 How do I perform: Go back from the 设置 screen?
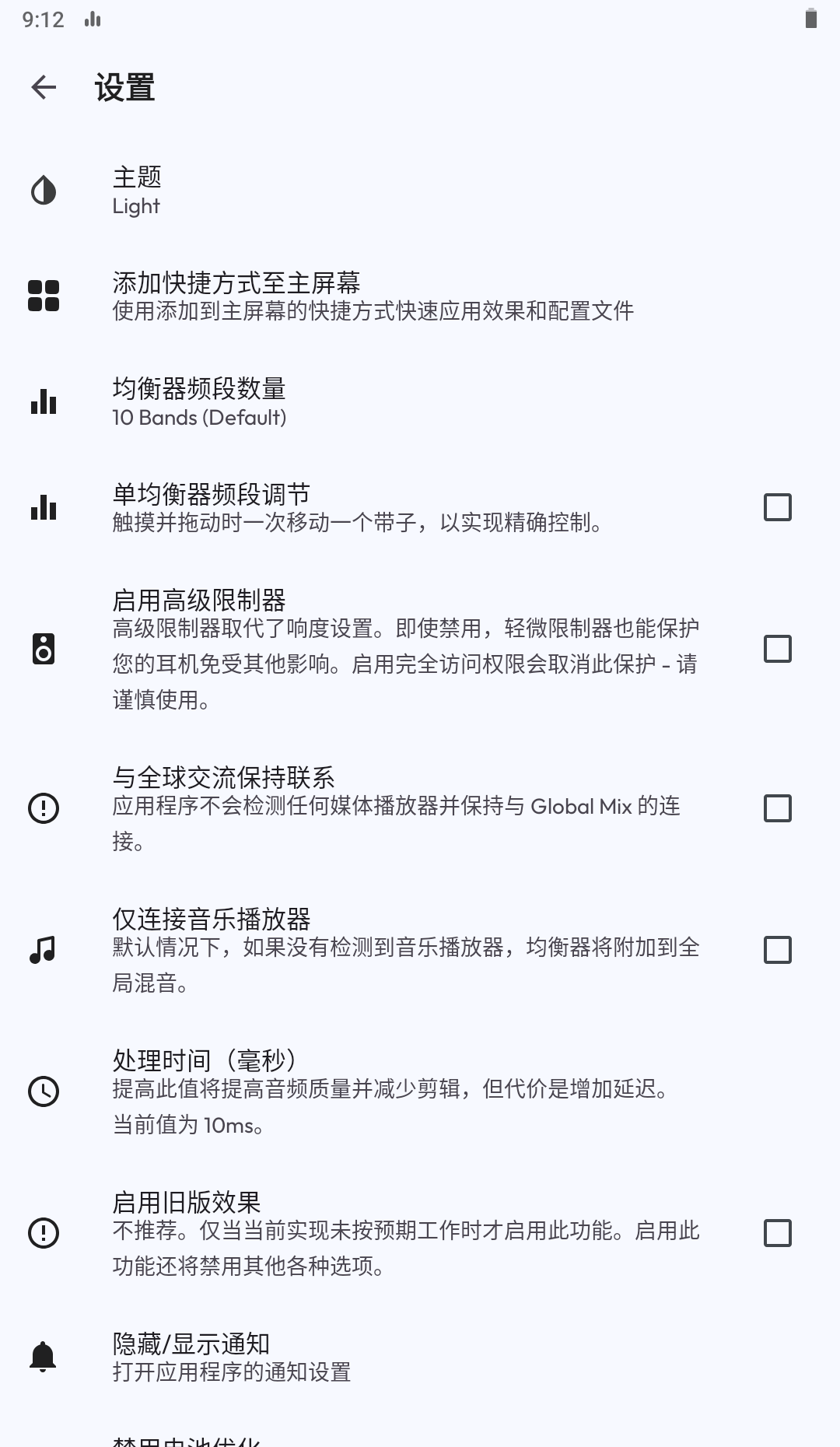[x=44, y=87]
